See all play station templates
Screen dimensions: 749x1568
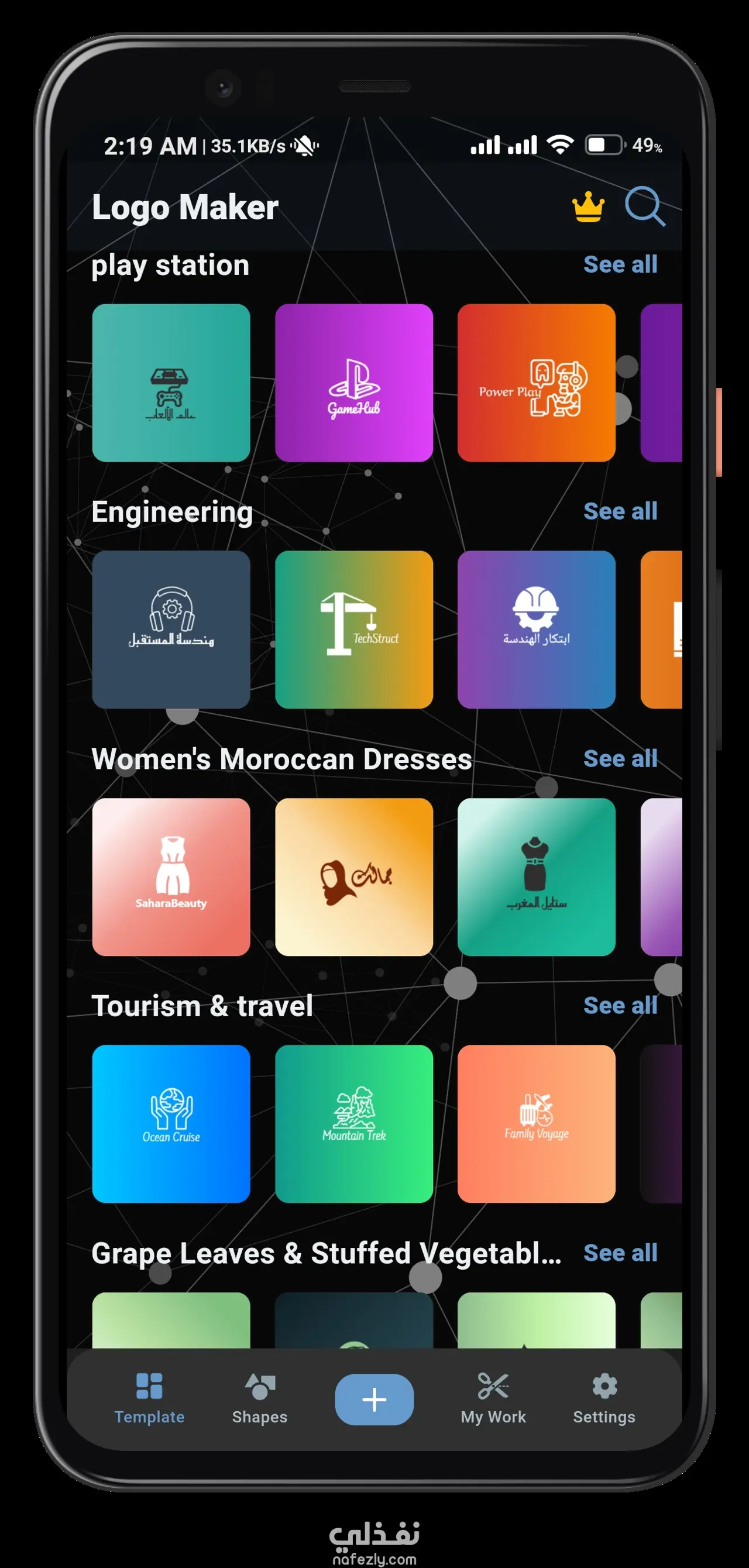pyautogui.click(x=620, y=265)
